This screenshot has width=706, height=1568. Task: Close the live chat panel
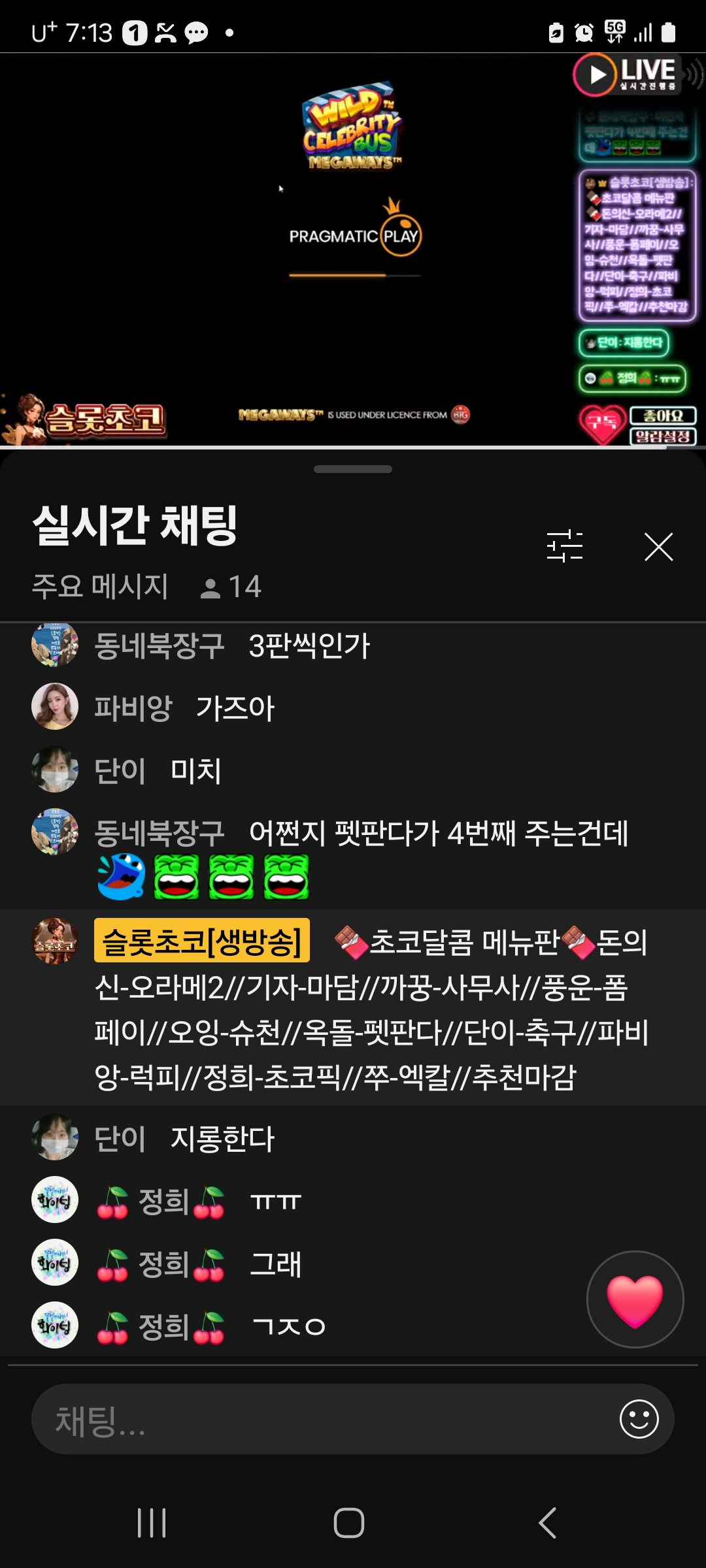coord(658,547)
